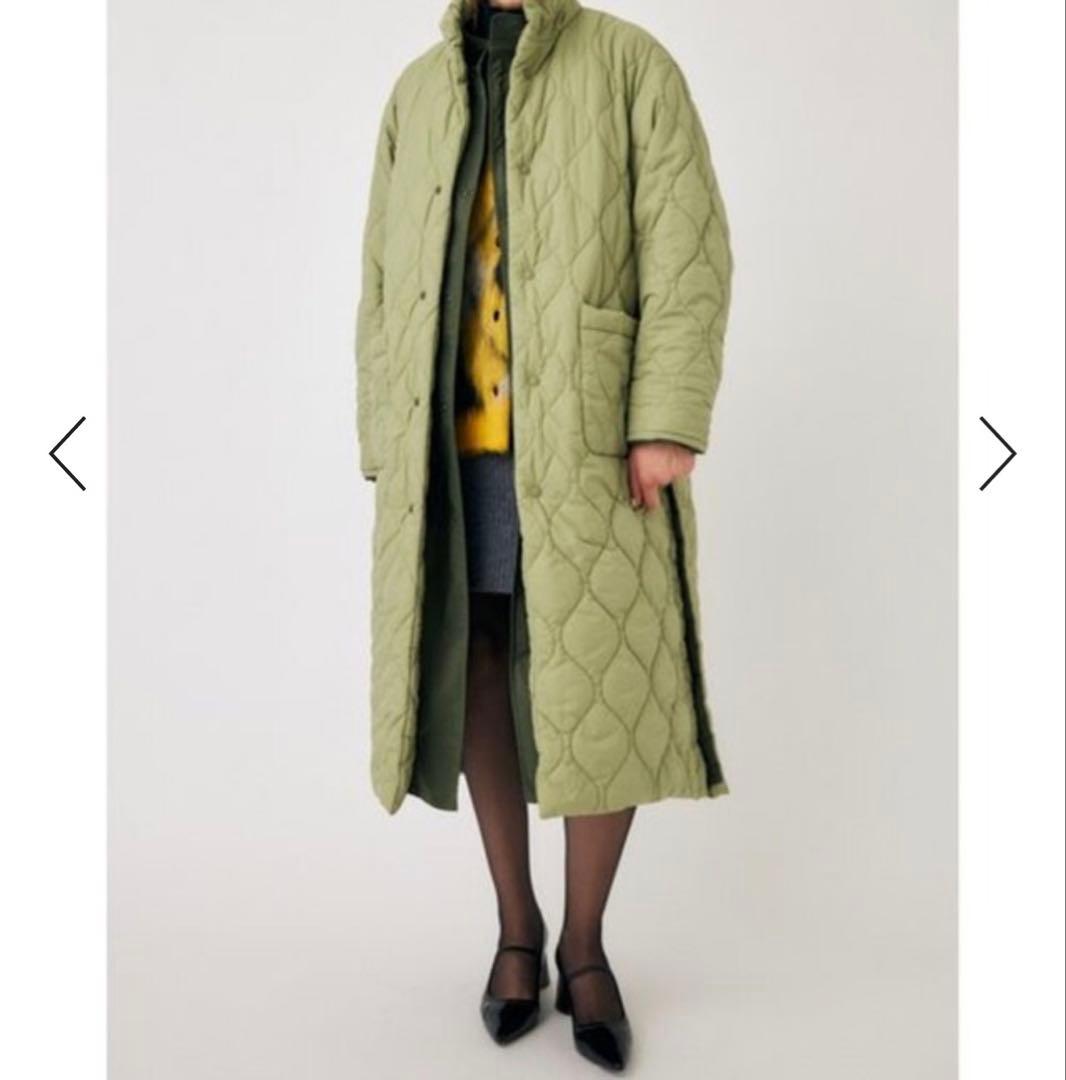Open the quilted coat photo
1066x1080 pixels.
532,540
